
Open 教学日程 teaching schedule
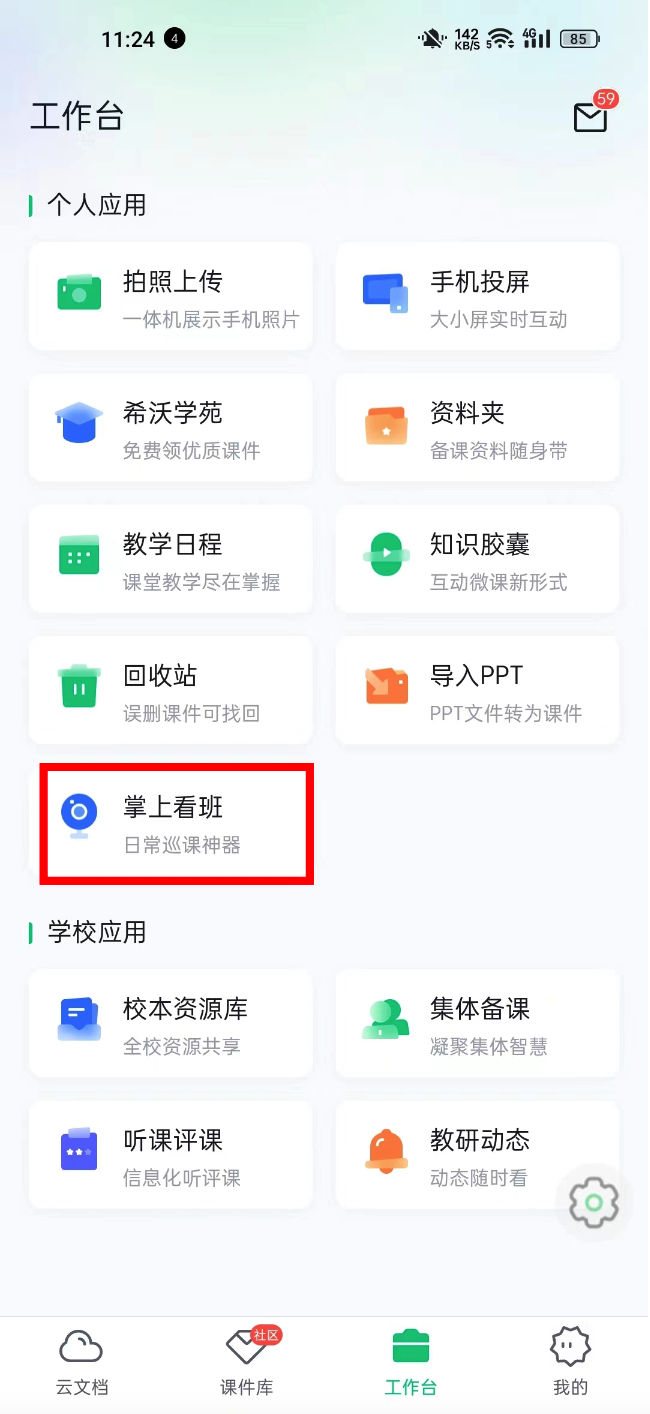[171, 559]
